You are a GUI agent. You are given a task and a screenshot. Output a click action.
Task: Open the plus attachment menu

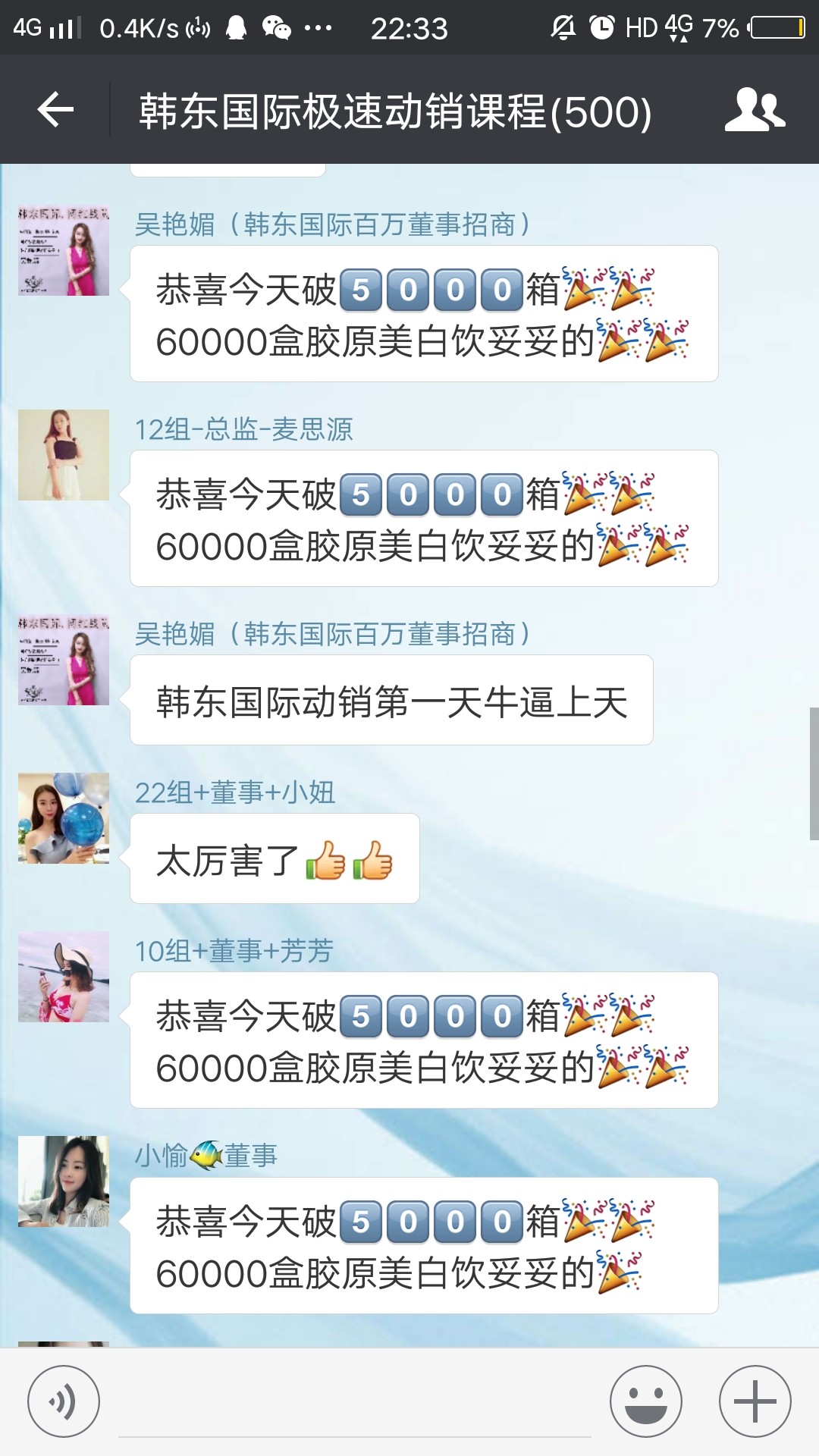click(755, 1401)
